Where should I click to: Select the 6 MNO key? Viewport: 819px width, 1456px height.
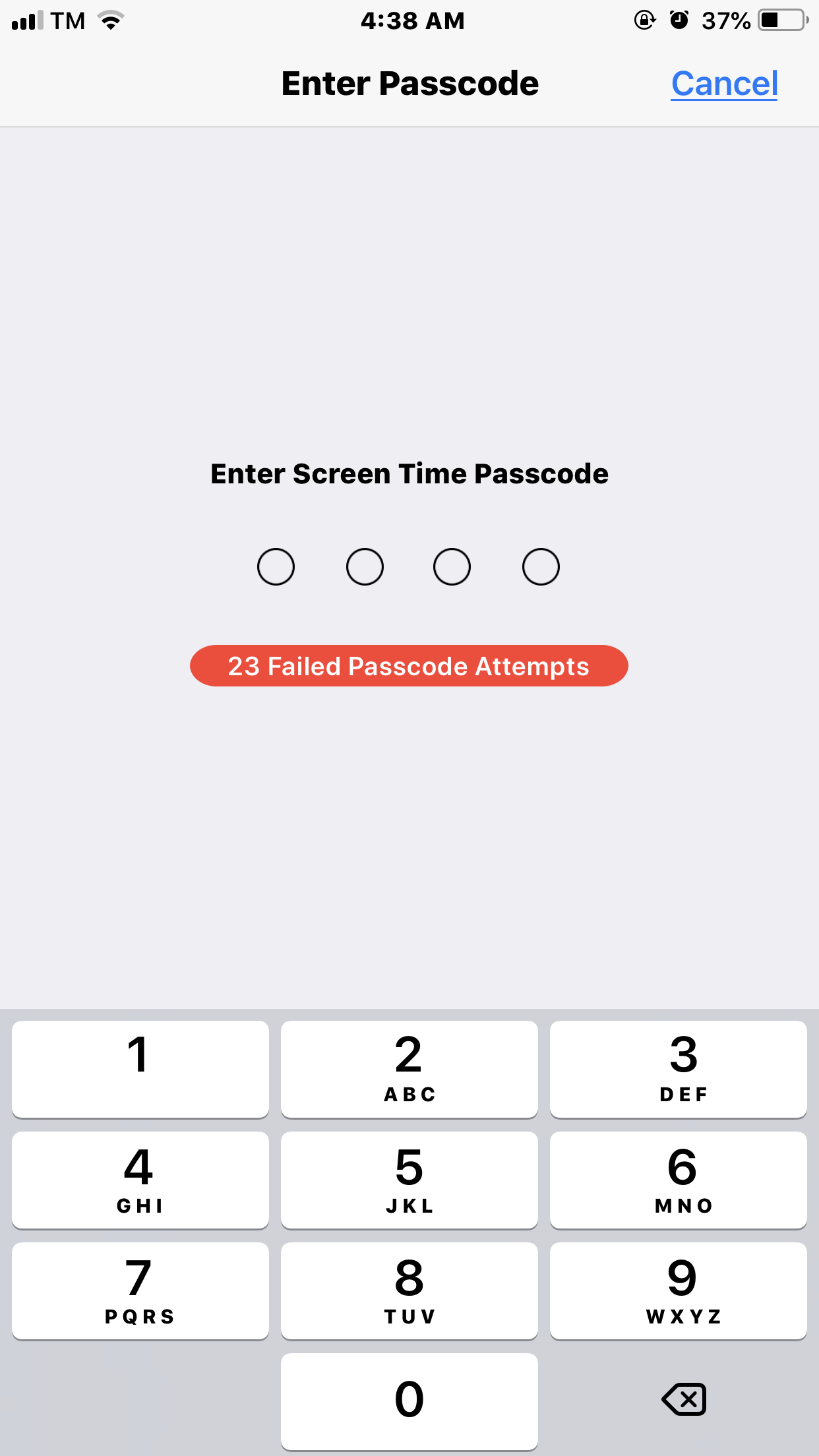click(x=678, y=1180)
